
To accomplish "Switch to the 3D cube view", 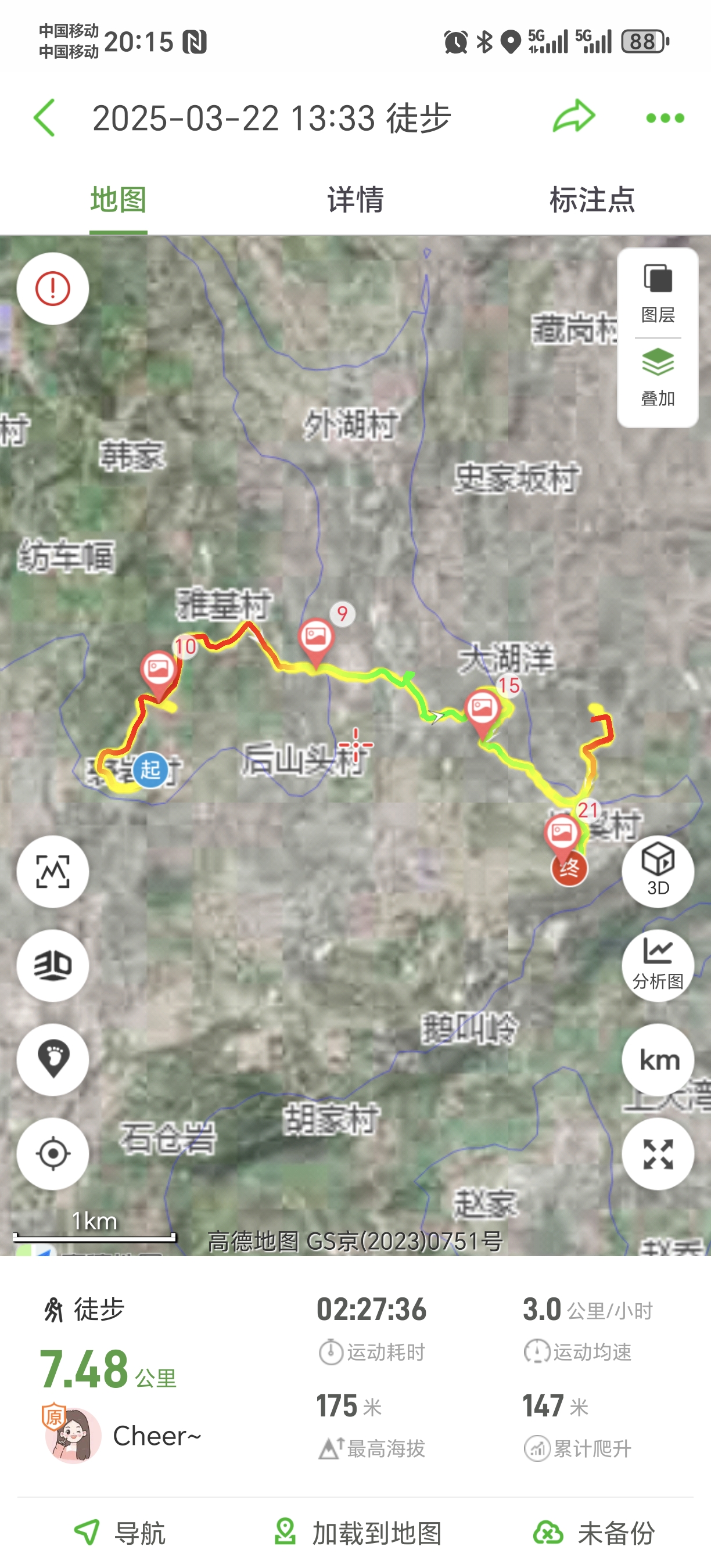I will click(658, 871).
